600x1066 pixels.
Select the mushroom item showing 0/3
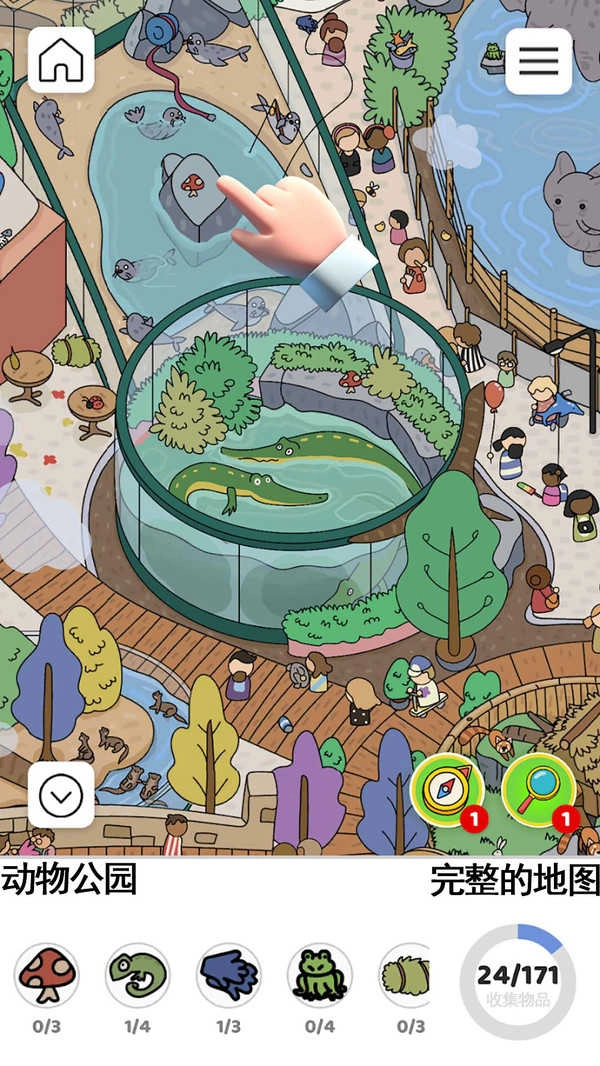coord(46,975)
